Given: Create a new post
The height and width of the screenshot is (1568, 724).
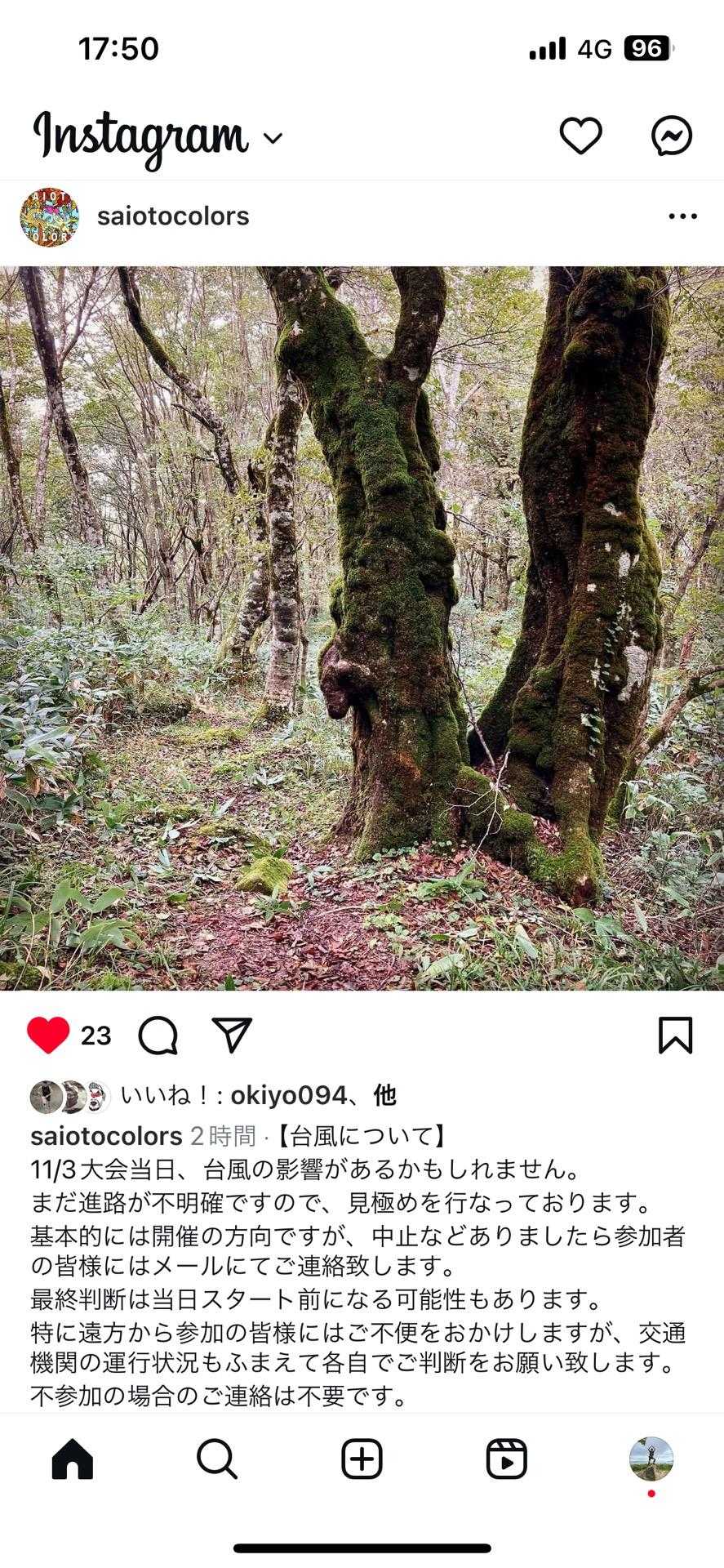Looking at the screenshot, I should click(362, 1459).
